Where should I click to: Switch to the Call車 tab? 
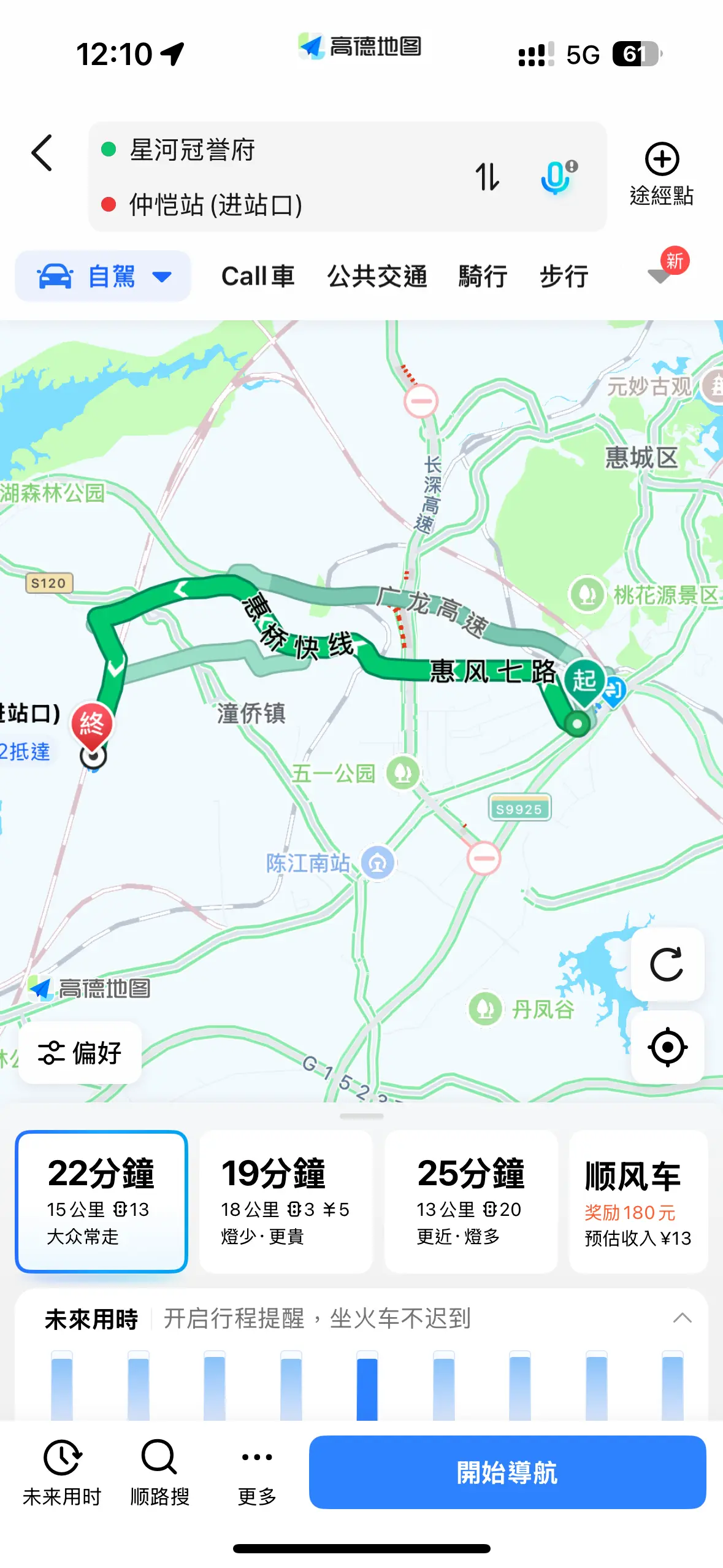click(258, 276)
